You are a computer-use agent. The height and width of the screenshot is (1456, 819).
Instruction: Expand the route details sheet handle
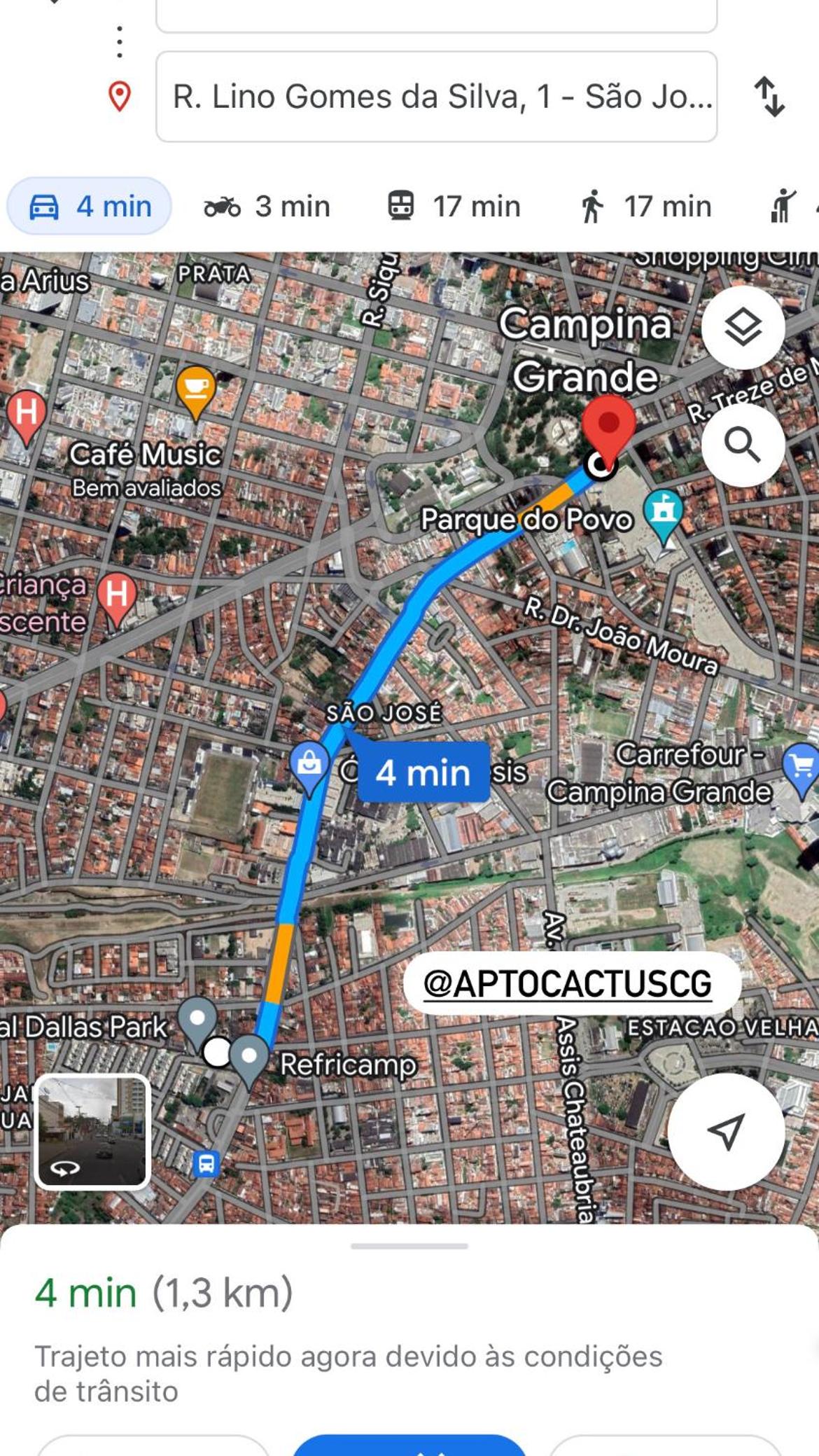[x=409, y=1246]
